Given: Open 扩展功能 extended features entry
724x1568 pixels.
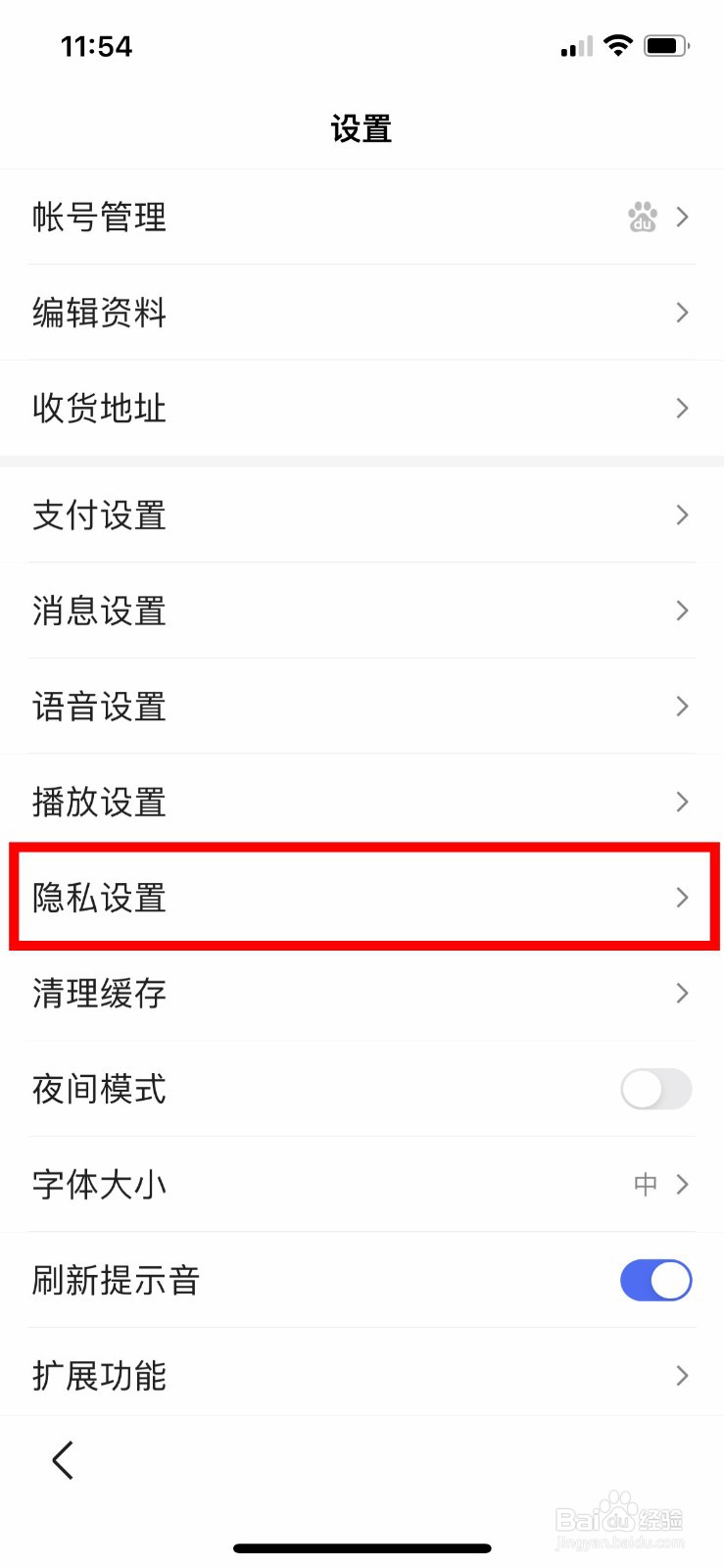Looking at the screenshot, I should (x=362, y=1375).
